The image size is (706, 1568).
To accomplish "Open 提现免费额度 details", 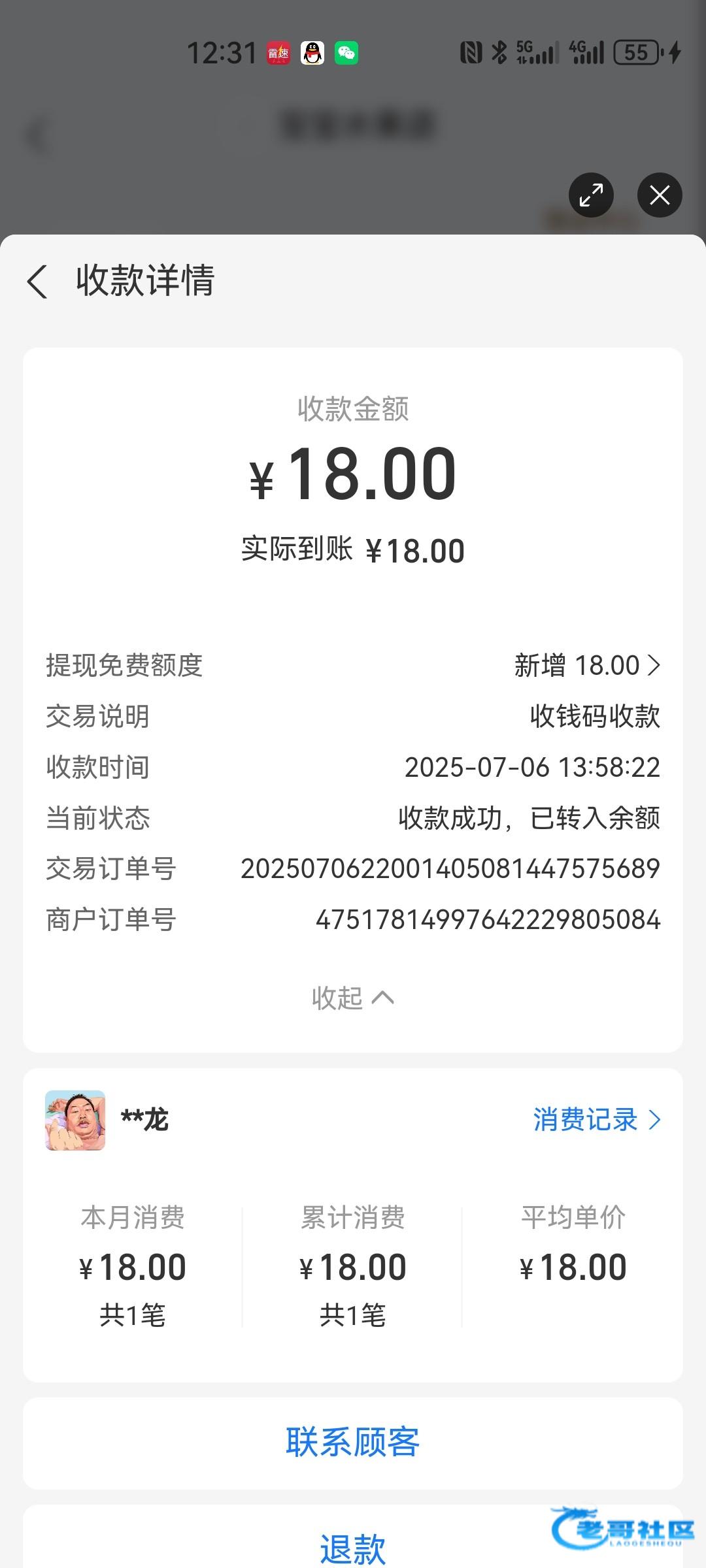I will coord(587,666).
